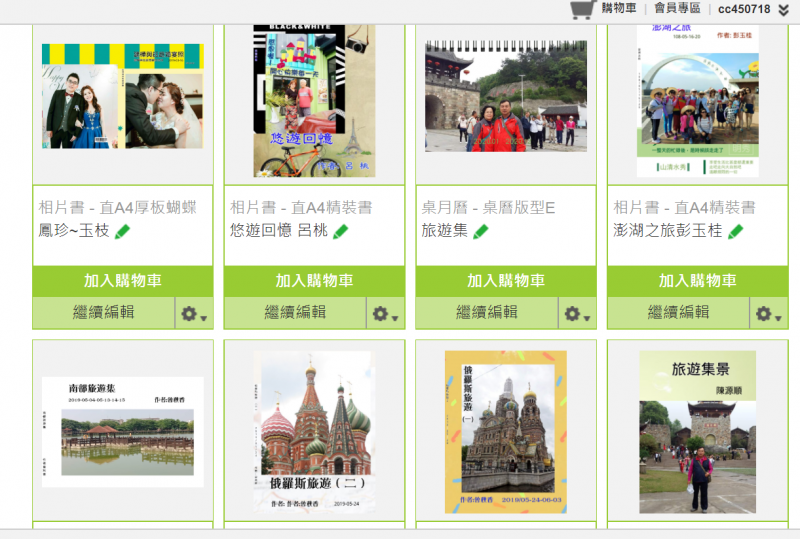Open the 會員專區 member area

[x=677, y=9]
